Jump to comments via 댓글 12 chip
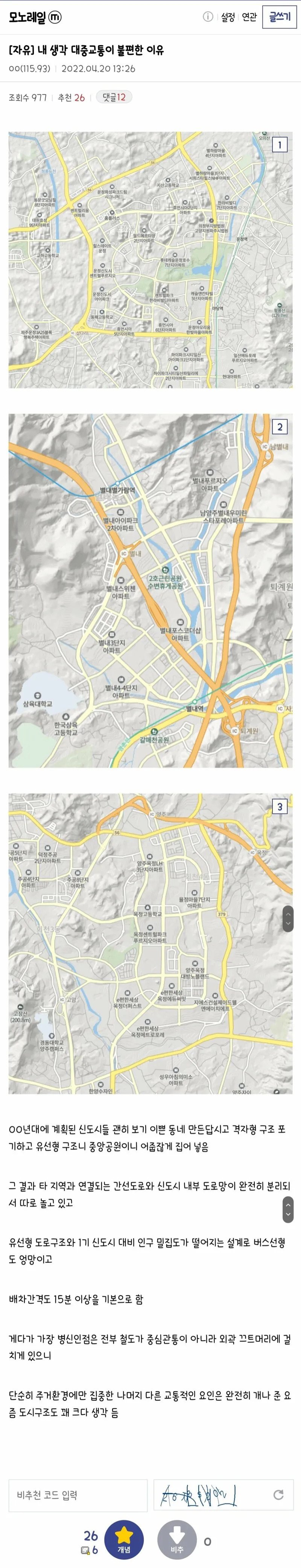301x1568 pixels. point(114,97)
